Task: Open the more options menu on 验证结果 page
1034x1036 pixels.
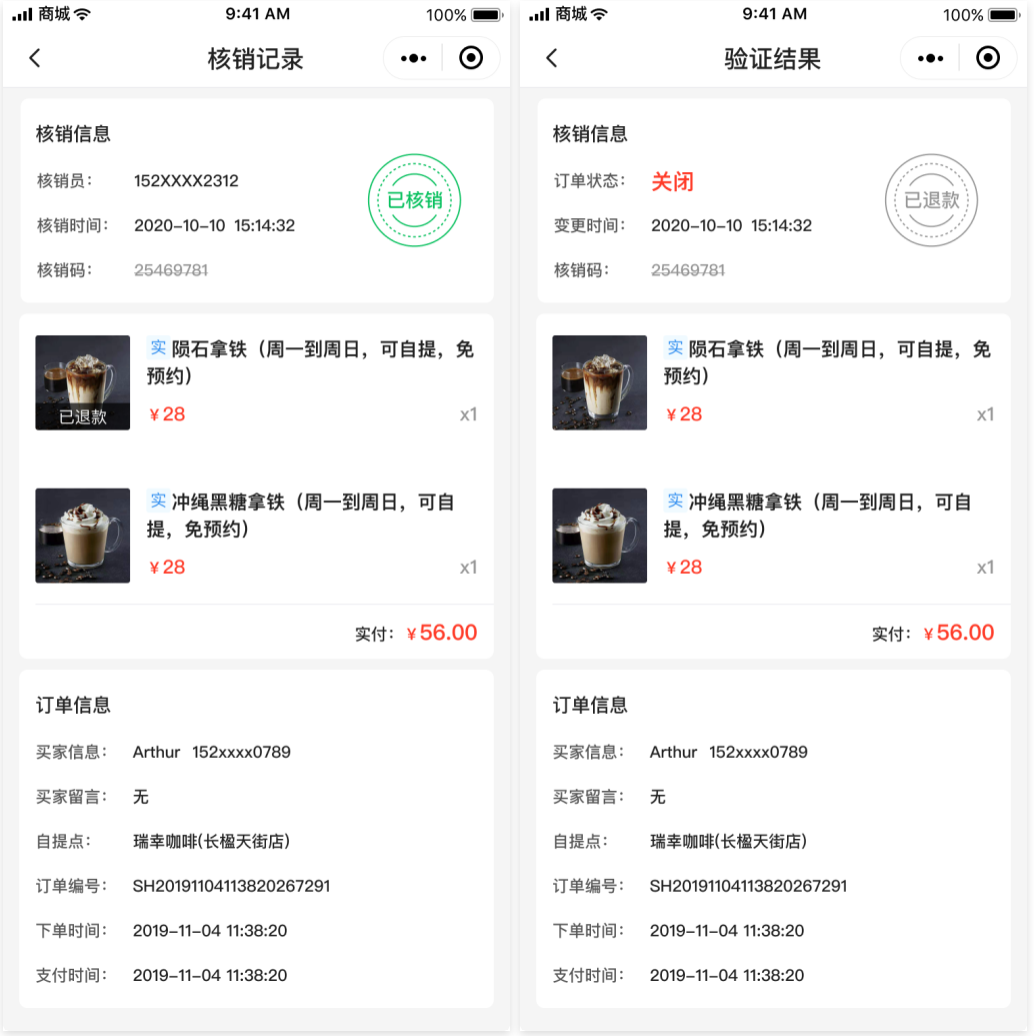Action: click(930, 58)
